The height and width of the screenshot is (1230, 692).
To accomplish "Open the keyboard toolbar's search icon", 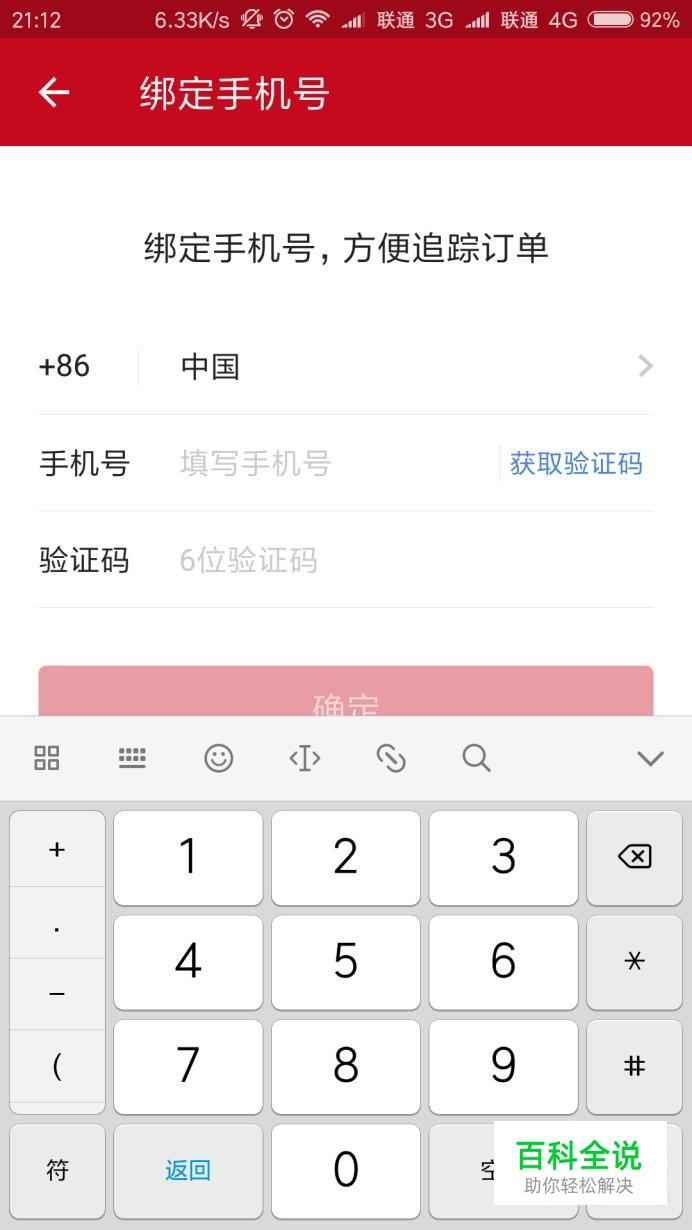I will tap(476, 758).
